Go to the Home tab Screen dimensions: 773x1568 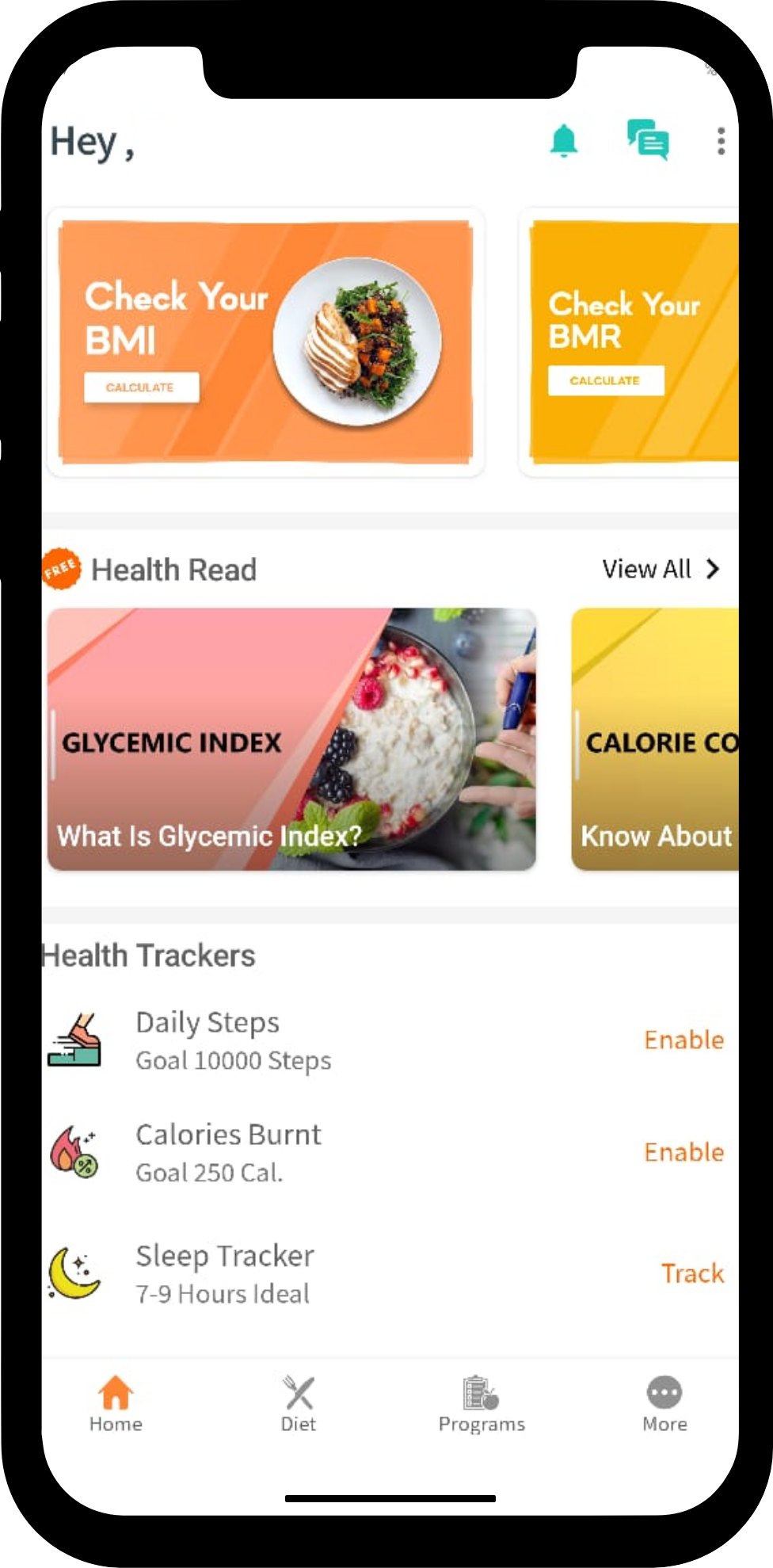116,1403
